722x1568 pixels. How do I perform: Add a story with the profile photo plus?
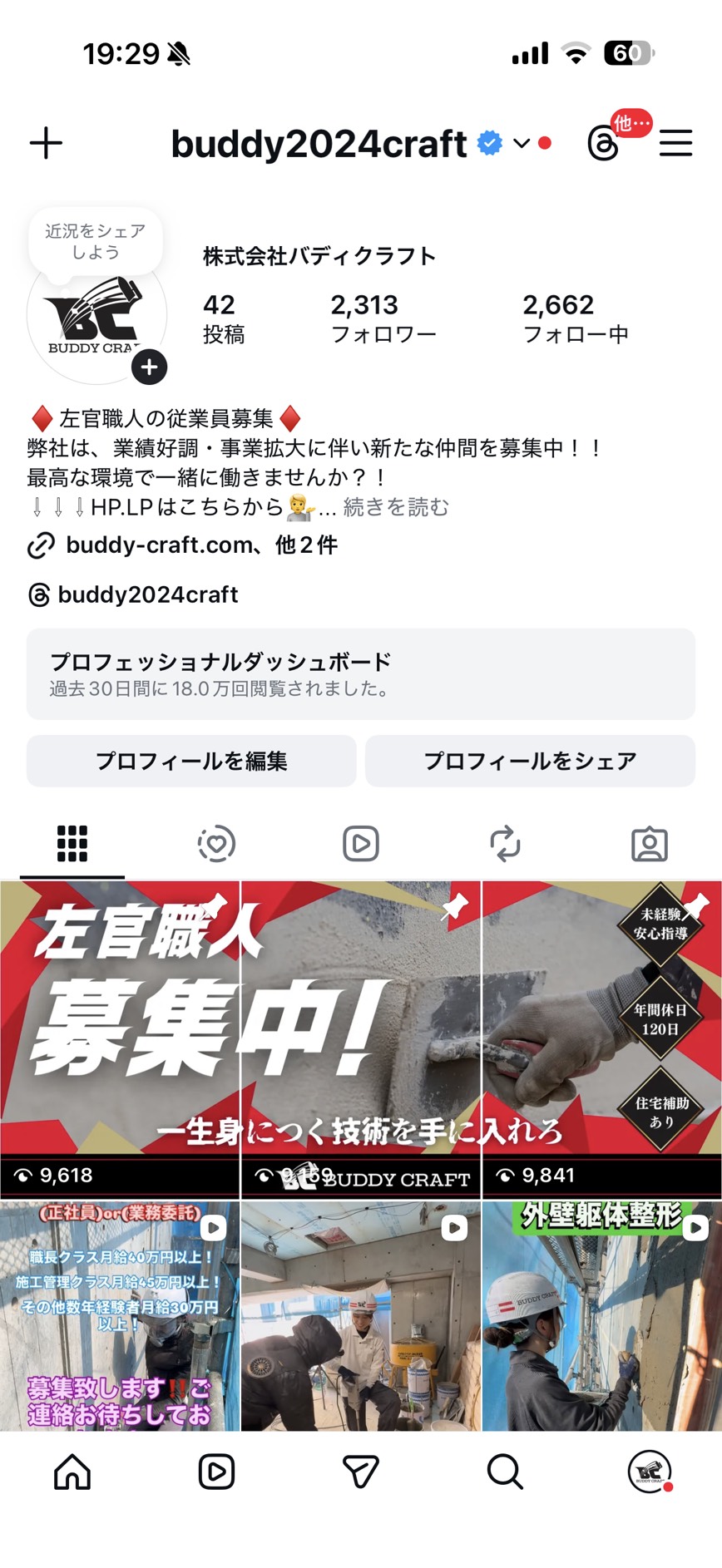point(150,367)
